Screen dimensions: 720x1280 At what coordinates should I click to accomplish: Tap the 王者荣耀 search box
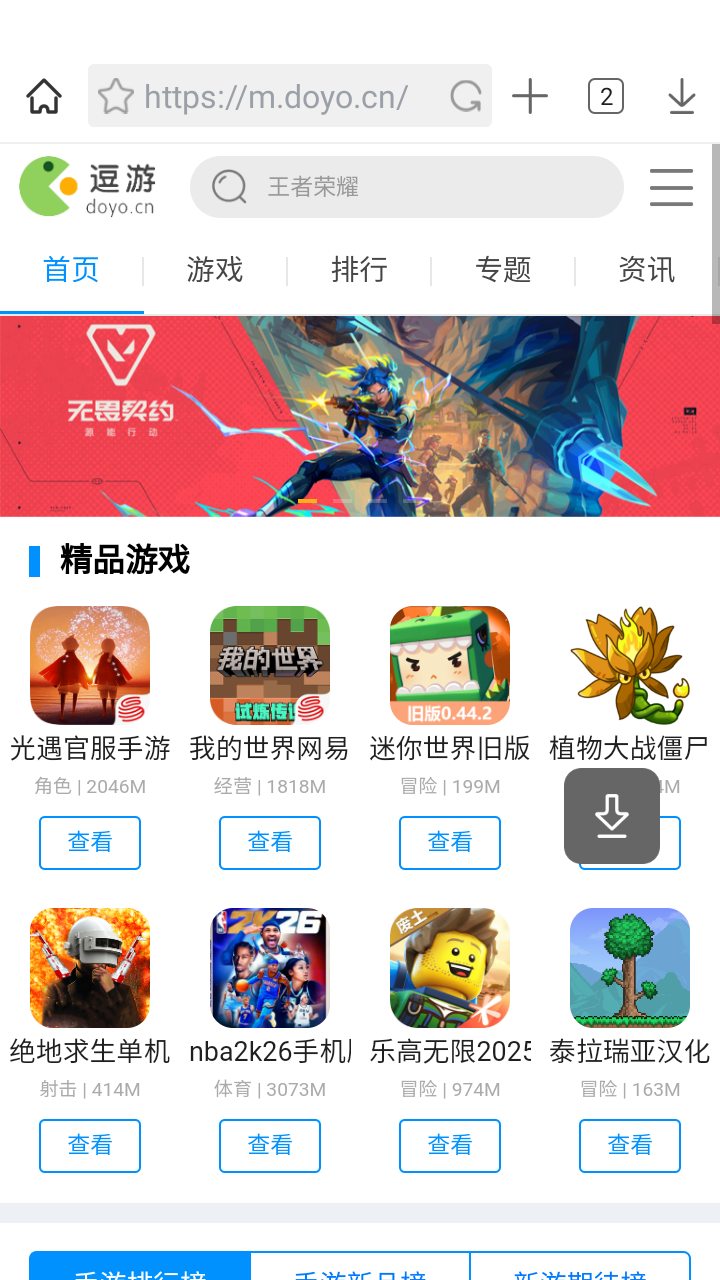tap(406, 187)
